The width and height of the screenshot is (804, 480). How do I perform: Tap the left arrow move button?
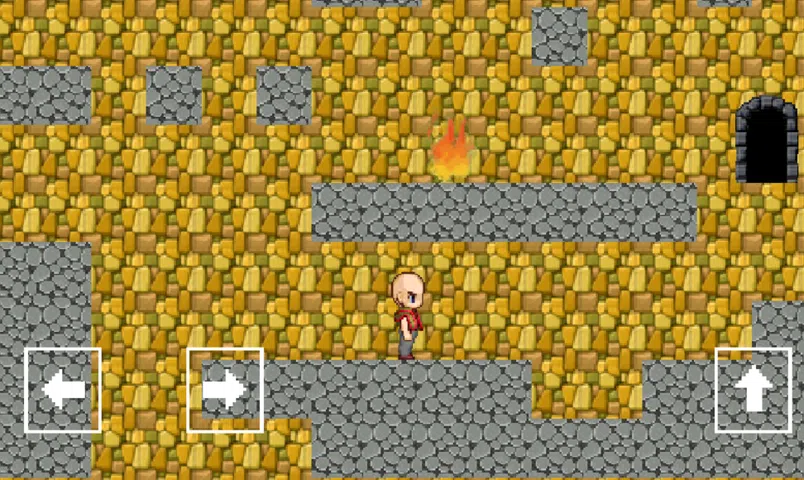tap(63, 390)
